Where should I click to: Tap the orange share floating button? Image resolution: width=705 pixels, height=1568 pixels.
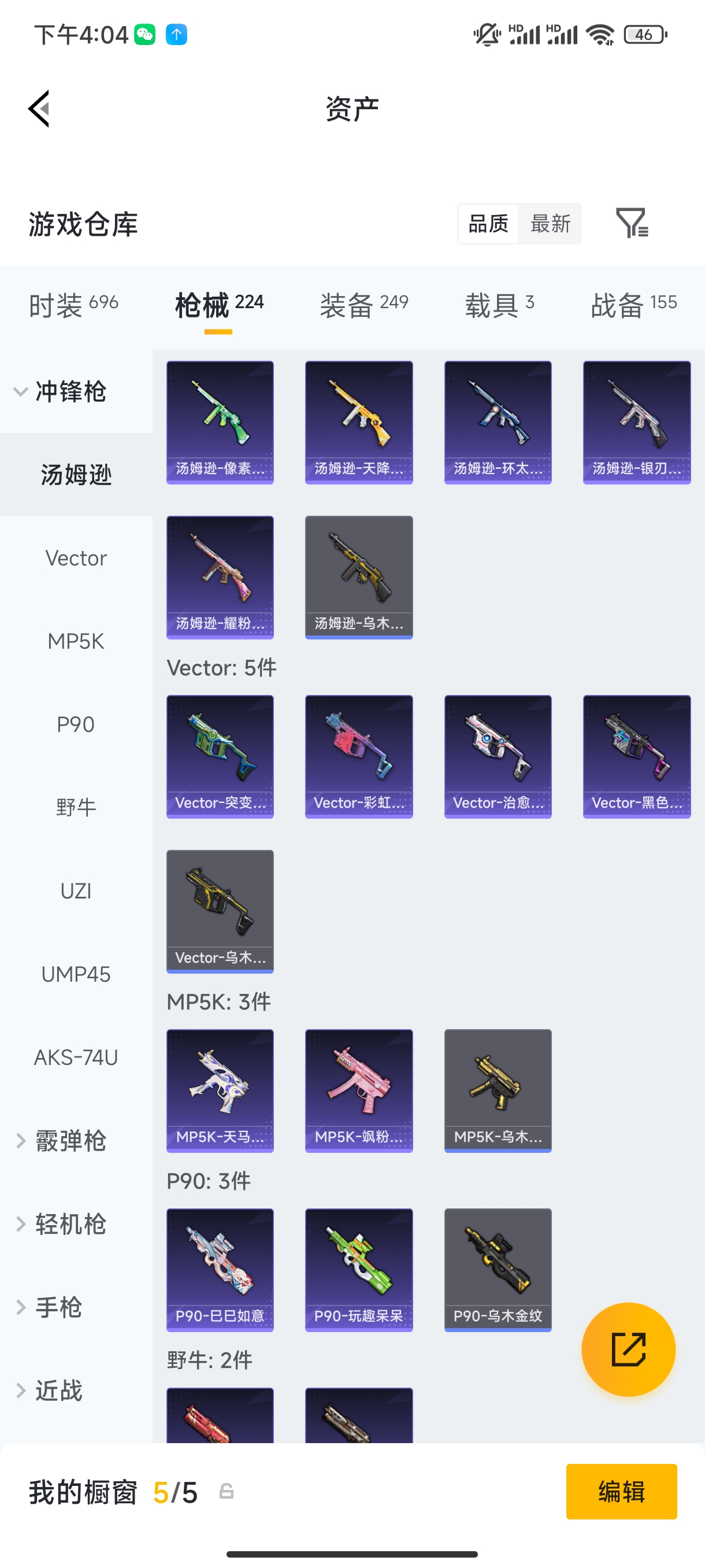[628, 1349]
